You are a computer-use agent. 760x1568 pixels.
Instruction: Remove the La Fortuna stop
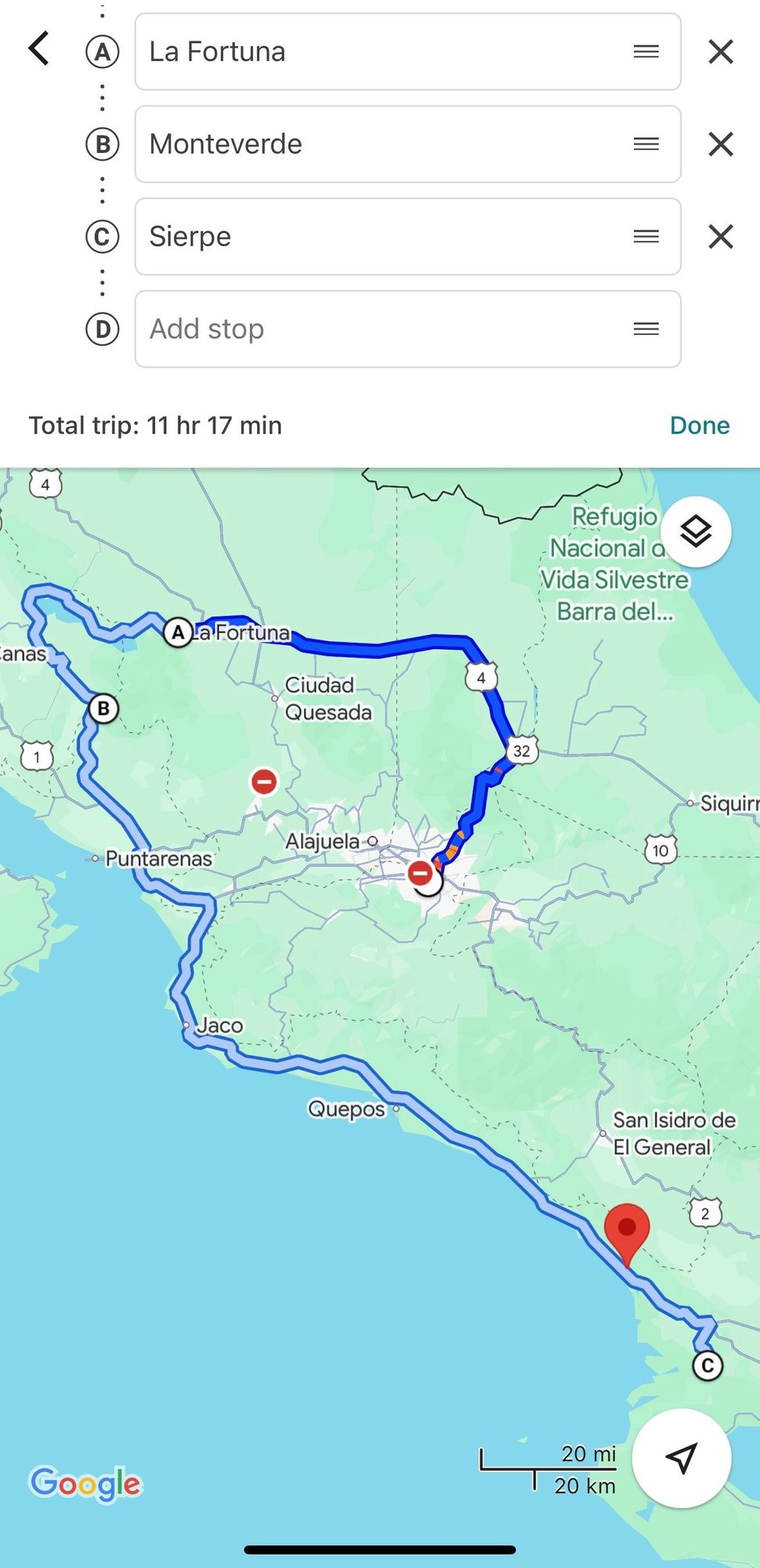(x=720, y=52)
